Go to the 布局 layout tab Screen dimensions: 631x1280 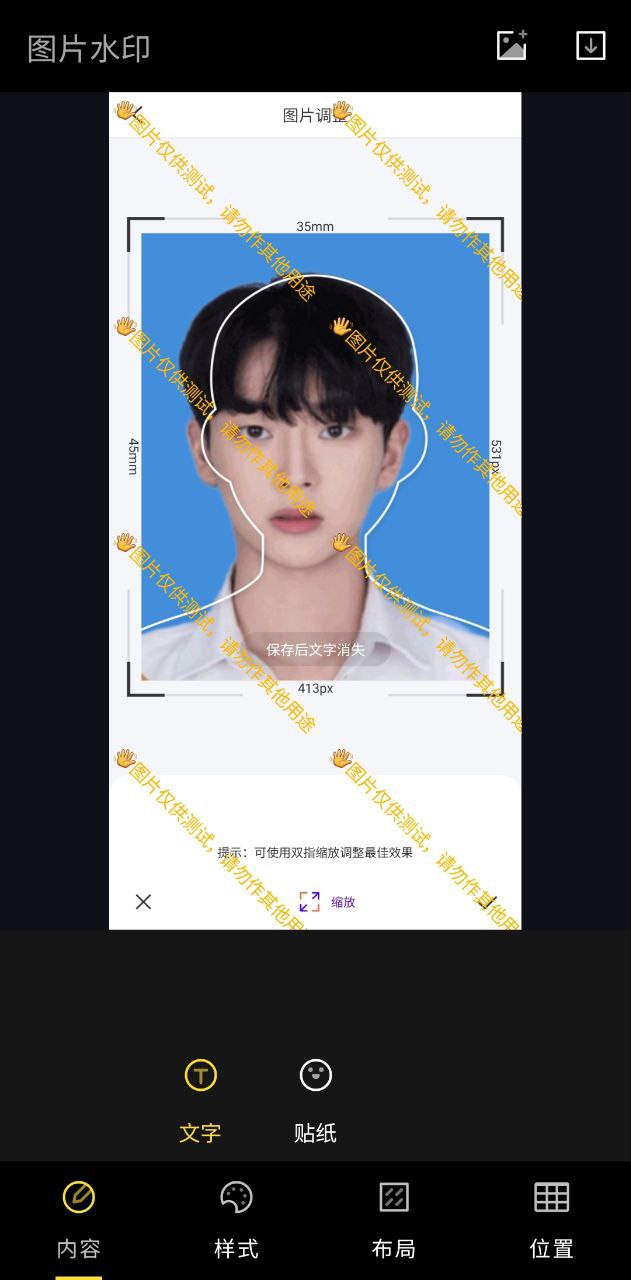click(394, 1219)
